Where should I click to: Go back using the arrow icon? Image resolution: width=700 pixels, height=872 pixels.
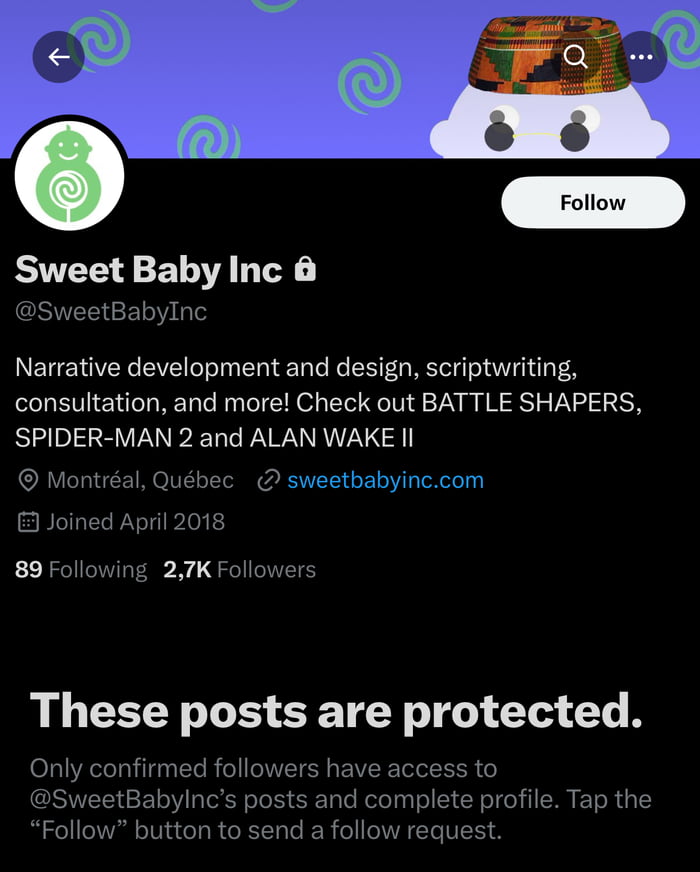coord(58,57)
